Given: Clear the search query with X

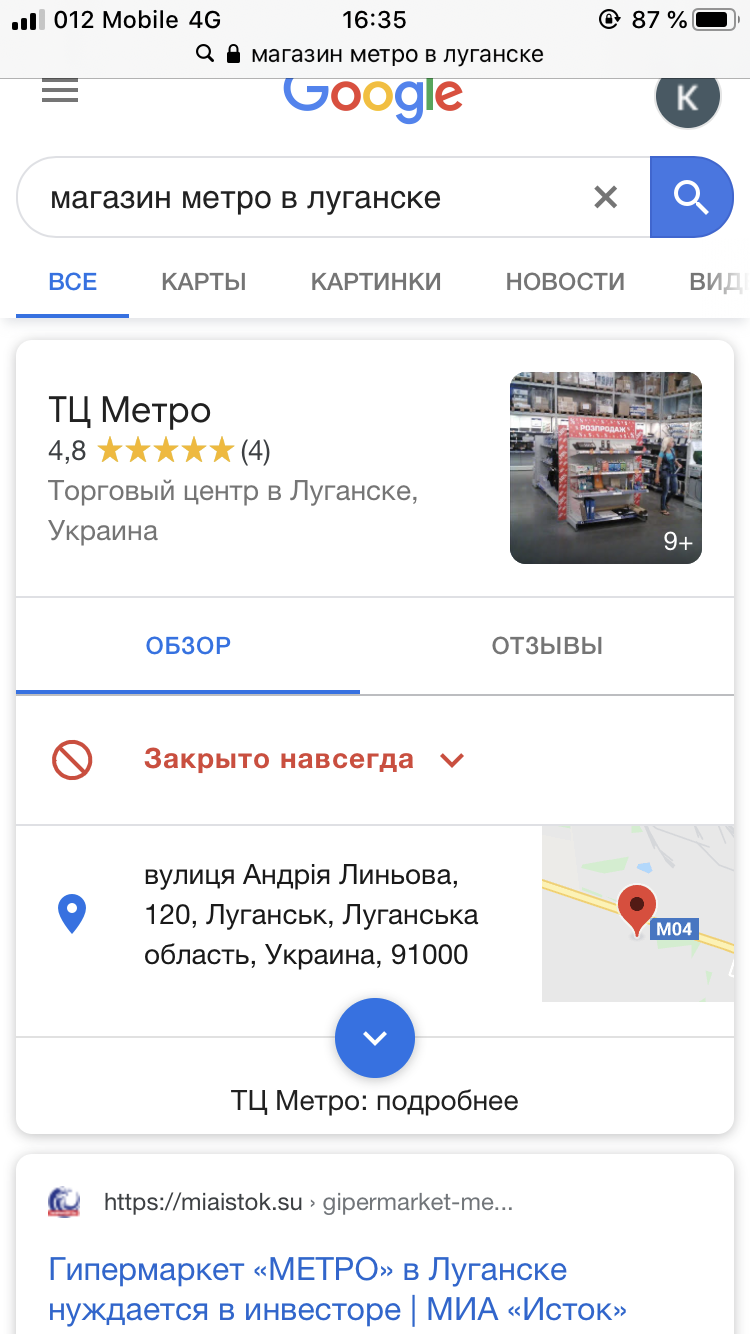Looking at the screenshot, I should 606,197.
